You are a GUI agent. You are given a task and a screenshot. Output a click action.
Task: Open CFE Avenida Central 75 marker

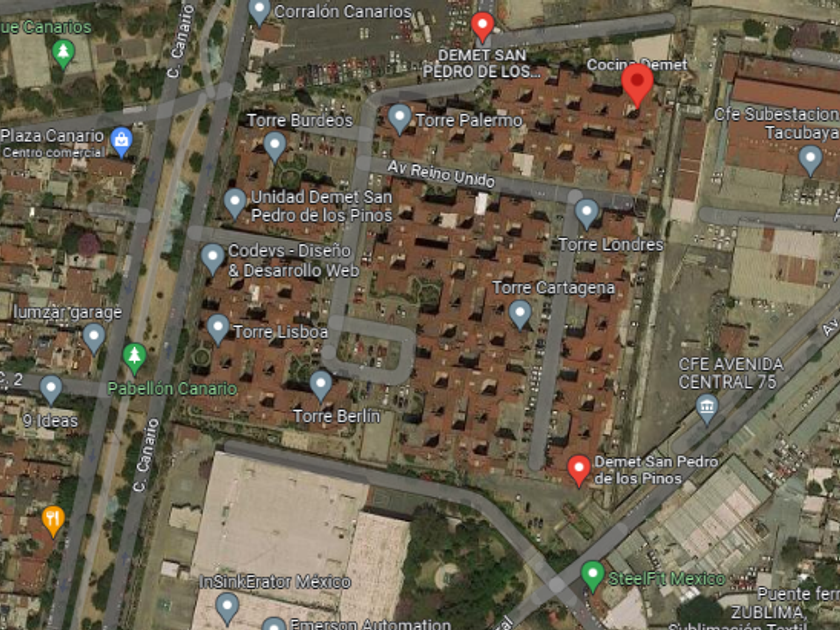coord(707,408)
